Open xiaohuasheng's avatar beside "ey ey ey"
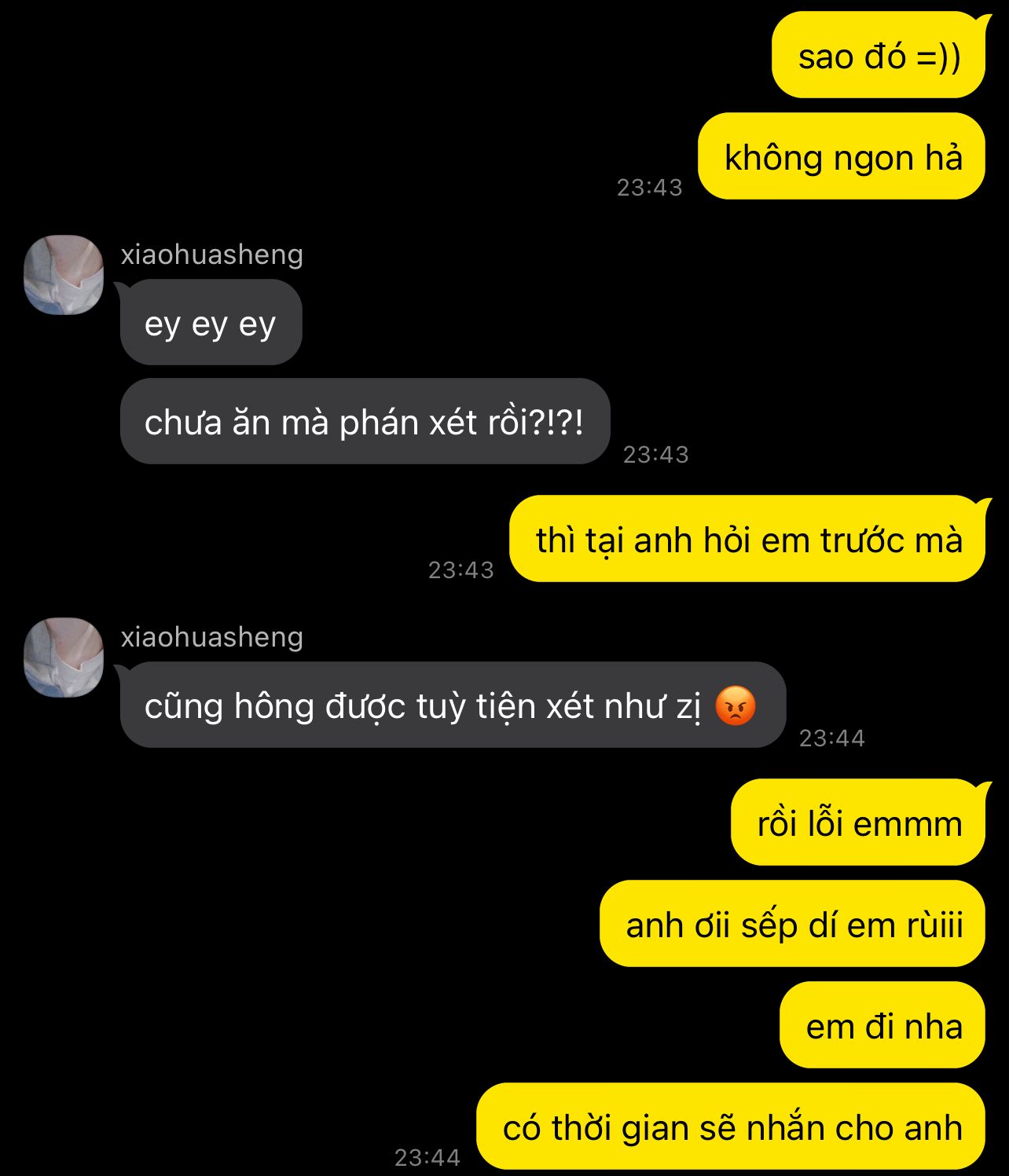The height and width of the screenshot is (1176, 1009). pos(64,275)
